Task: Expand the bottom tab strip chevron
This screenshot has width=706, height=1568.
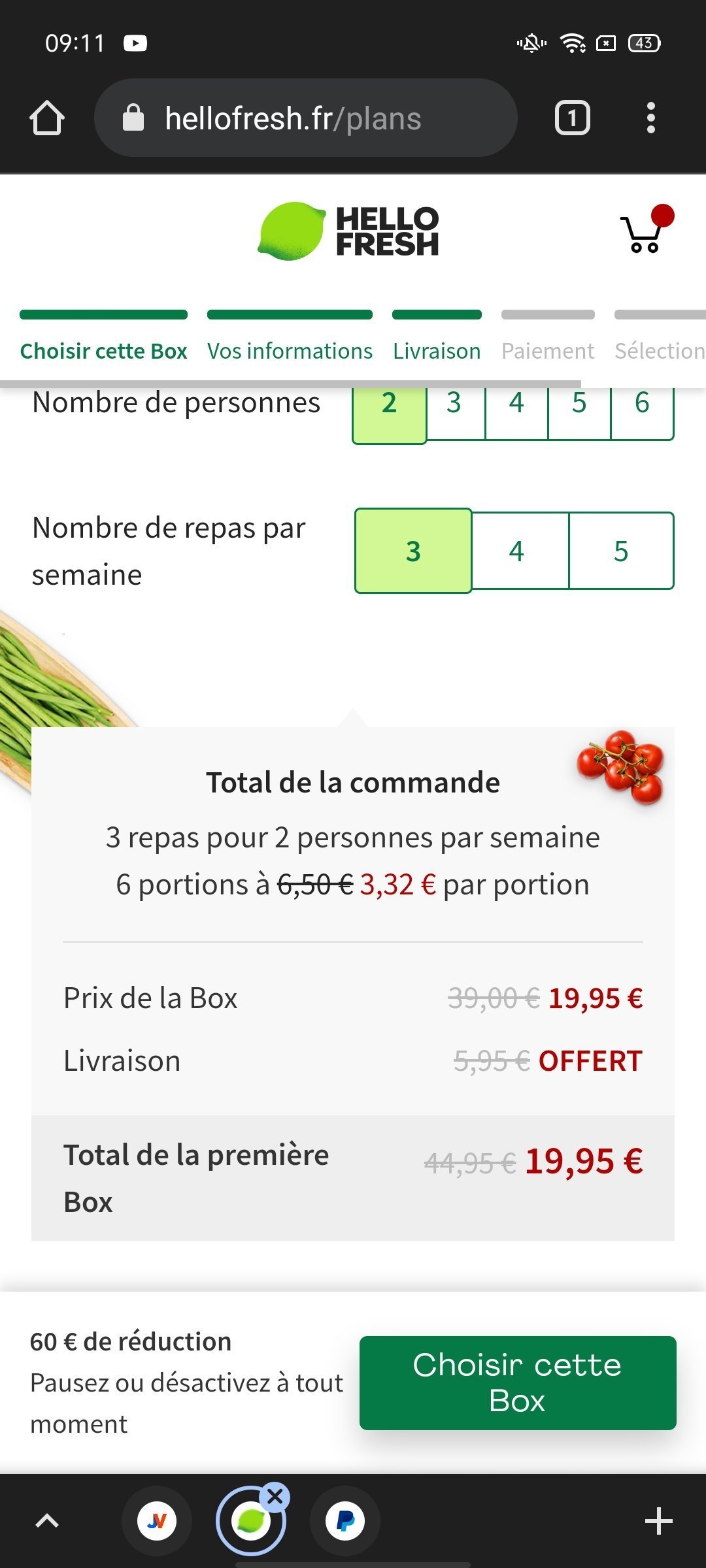Action: point(47,1521)
